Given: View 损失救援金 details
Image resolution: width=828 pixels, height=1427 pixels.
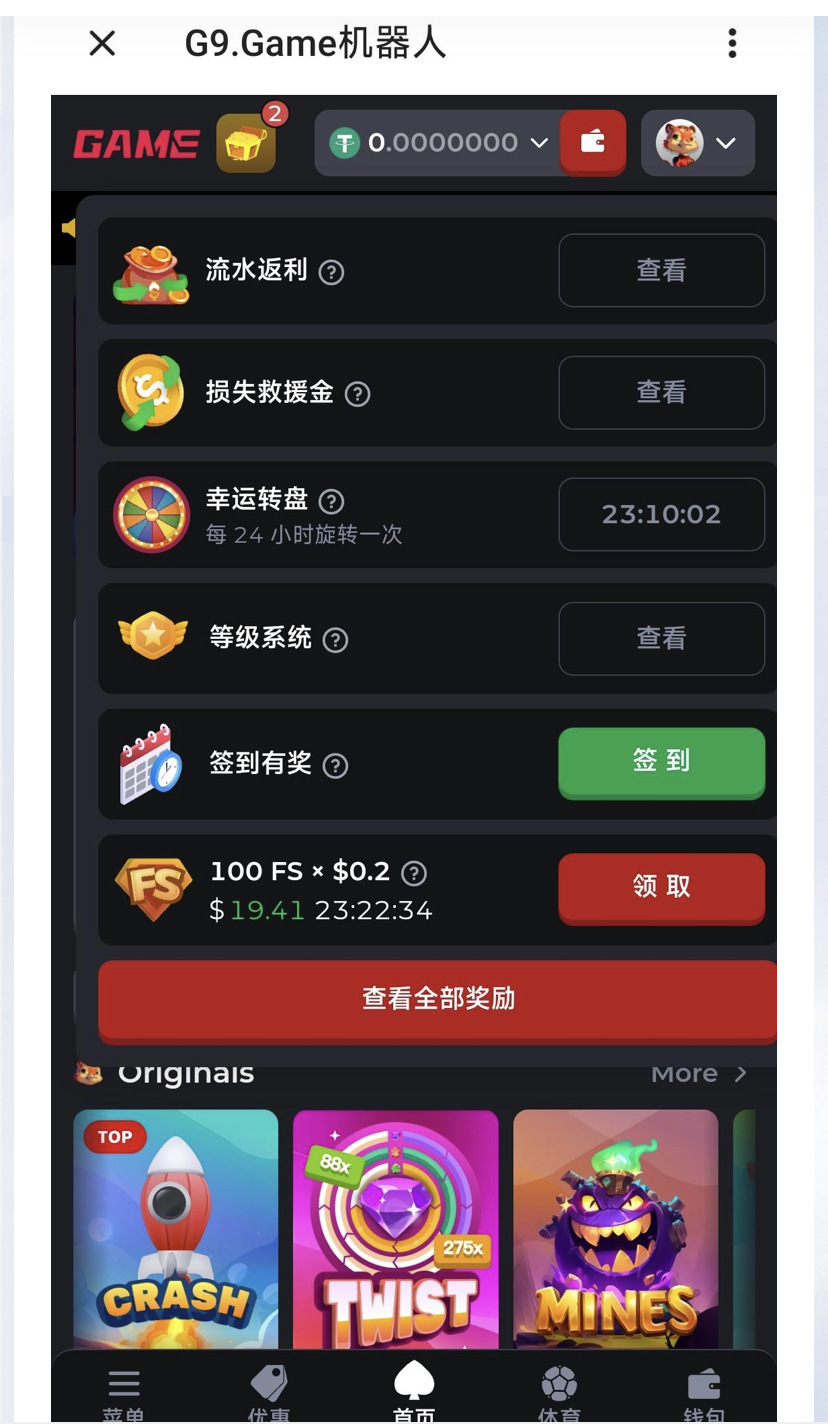Looking at the screenshot, I should [x=661, y=392].
